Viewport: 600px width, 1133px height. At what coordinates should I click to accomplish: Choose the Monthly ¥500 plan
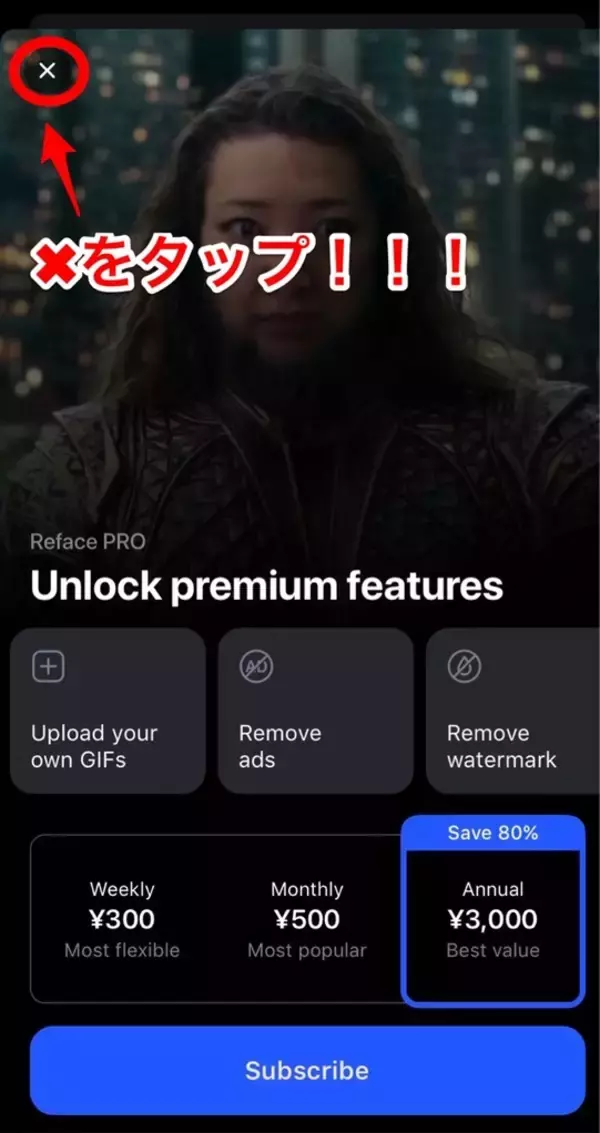coord(307,919)
